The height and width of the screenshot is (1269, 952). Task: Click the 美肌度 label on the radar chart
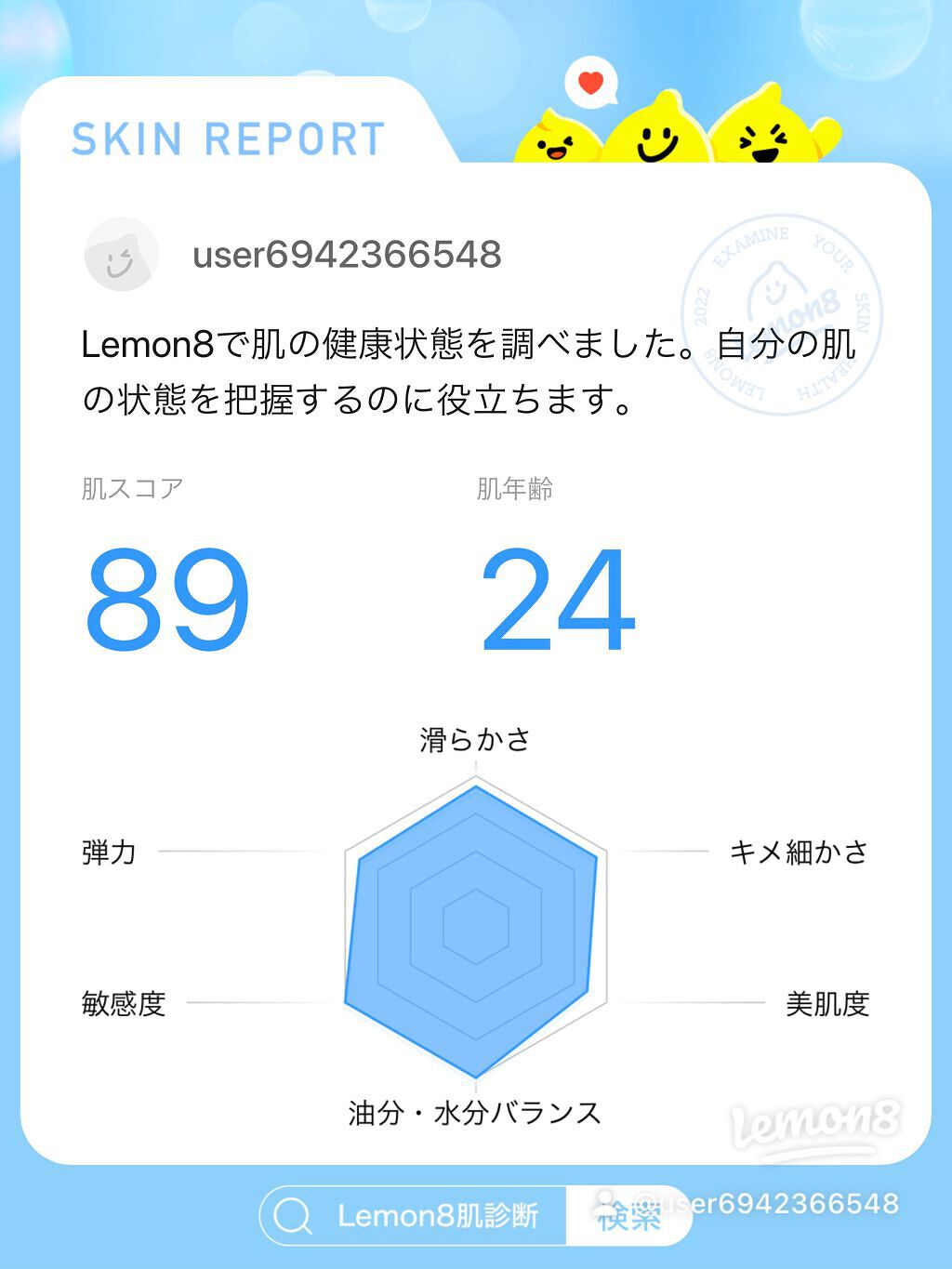point(827,1004)
